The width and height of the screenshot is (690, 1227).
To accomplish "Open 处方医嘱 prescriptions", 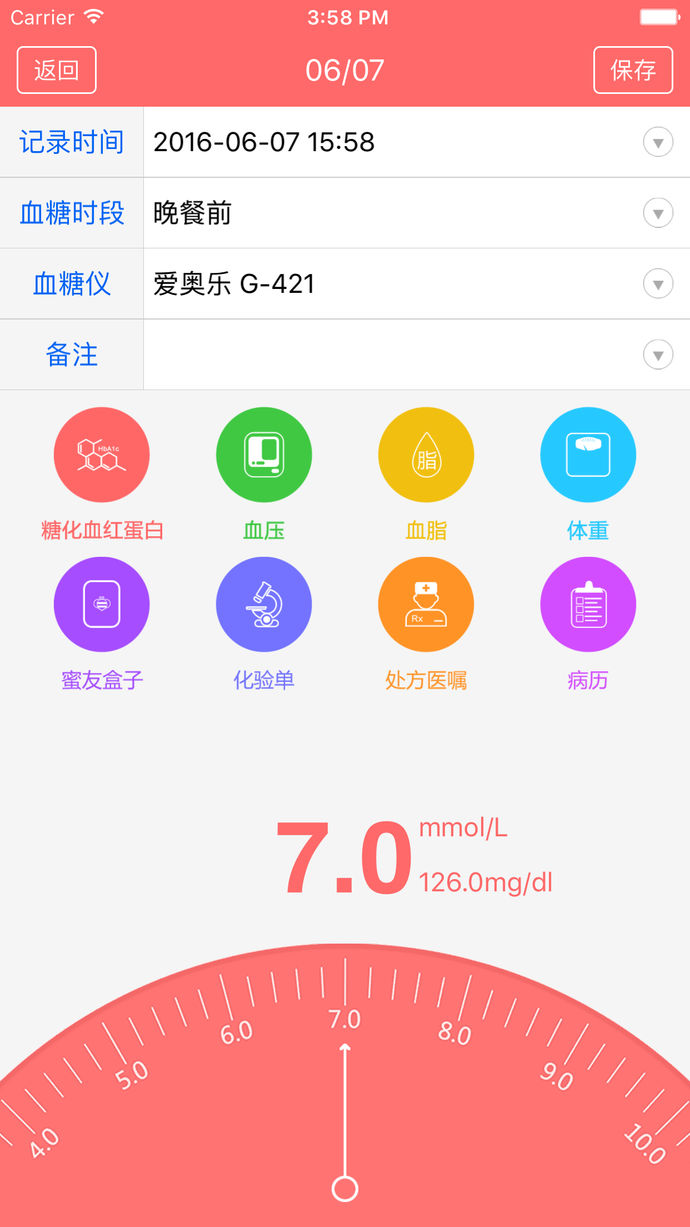I will pyautogui.click(x=426, y=605).
